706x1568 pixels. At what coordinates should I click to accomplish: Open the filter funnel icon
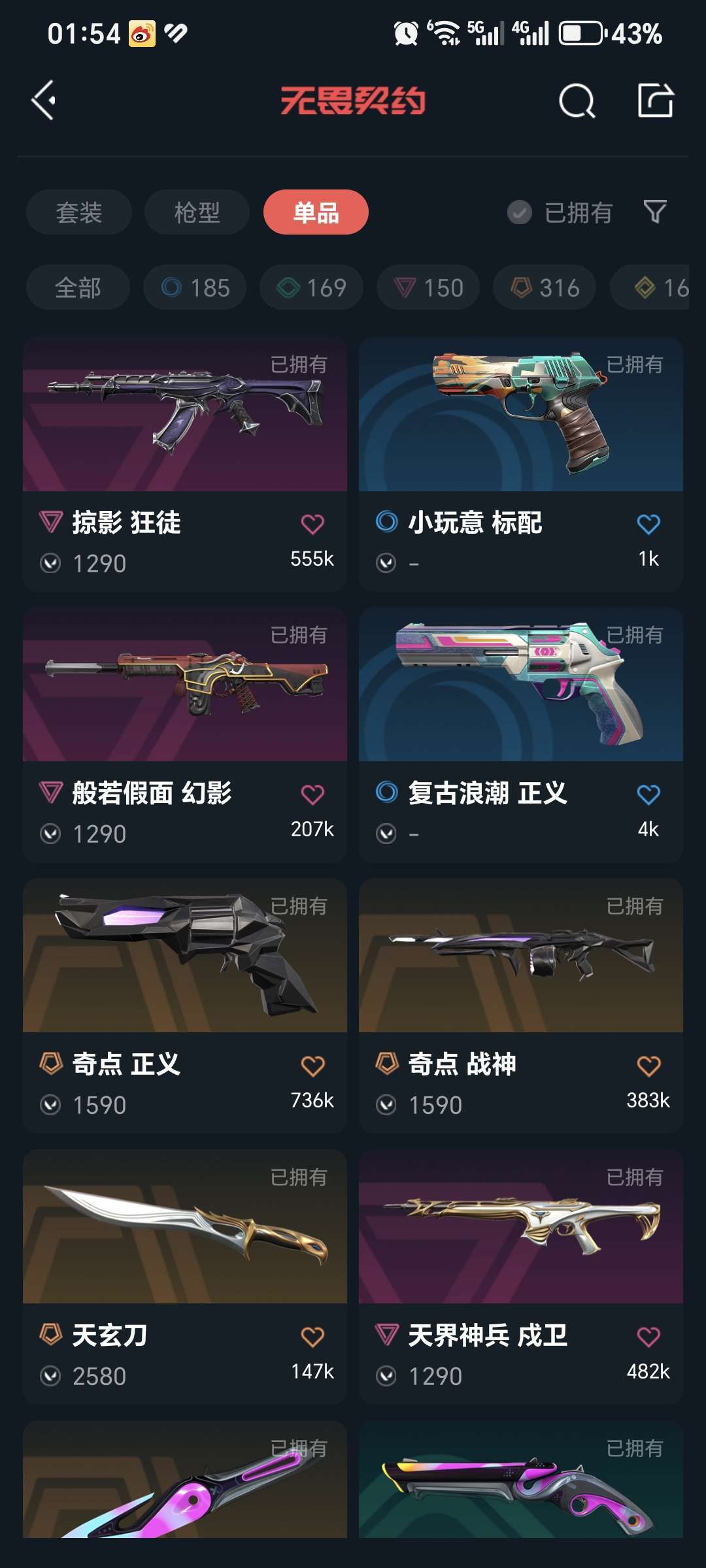pyautogui.click(x=655, y=212)
